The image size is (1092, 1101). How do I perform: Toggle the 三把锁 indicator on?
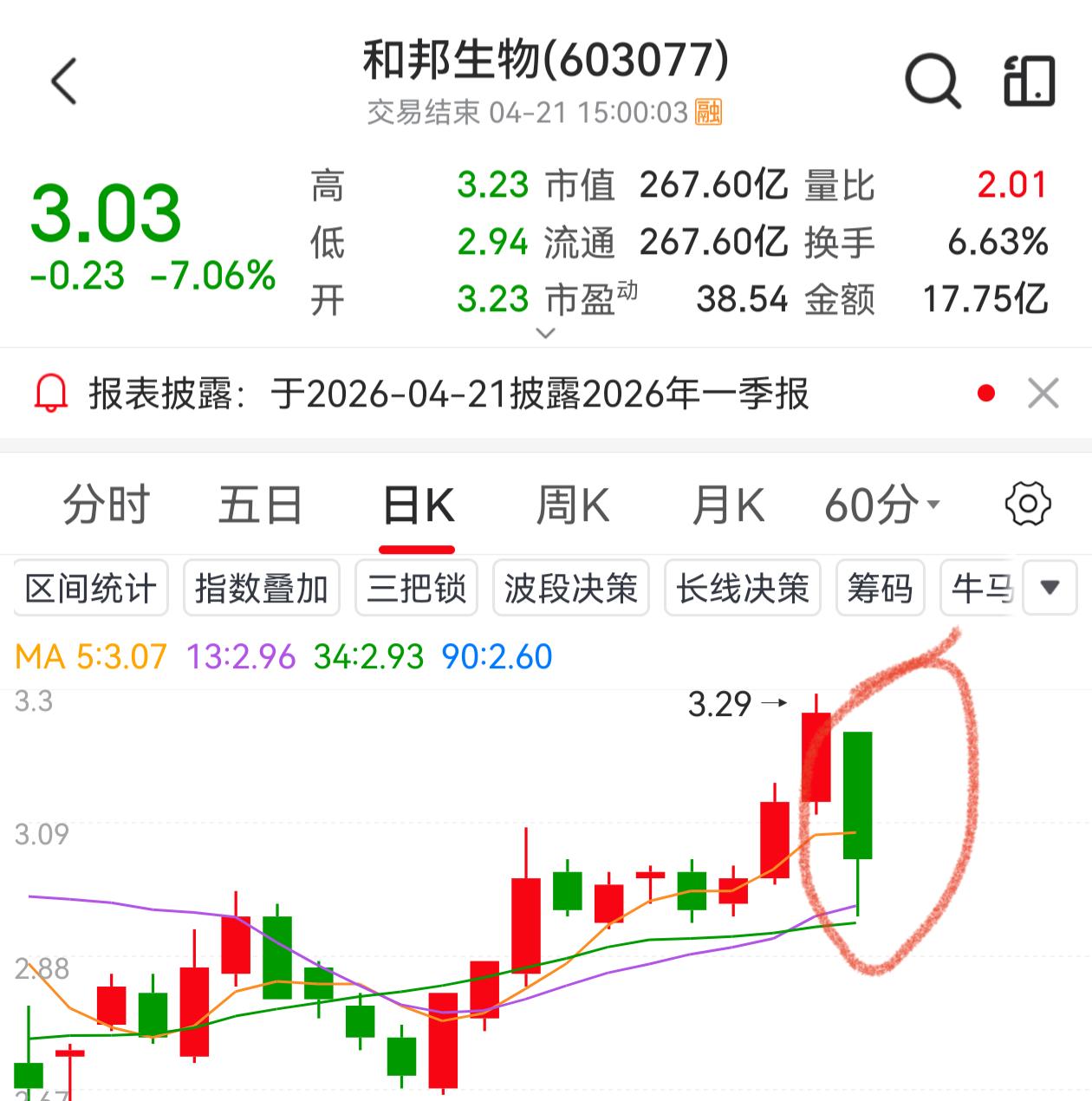[415, 588]
